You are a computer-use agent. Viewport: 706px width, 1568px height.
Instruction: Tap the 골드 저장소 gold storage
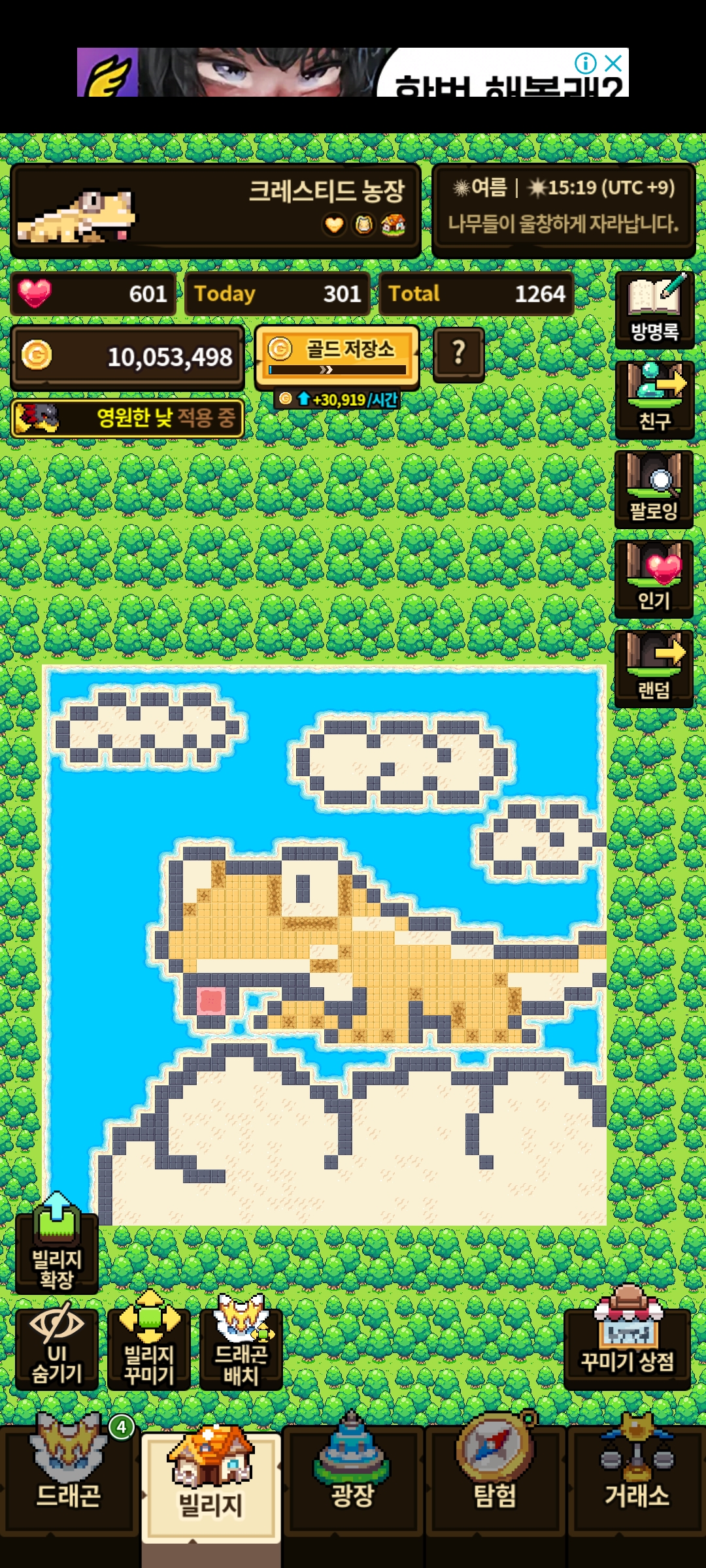point(337,356)
